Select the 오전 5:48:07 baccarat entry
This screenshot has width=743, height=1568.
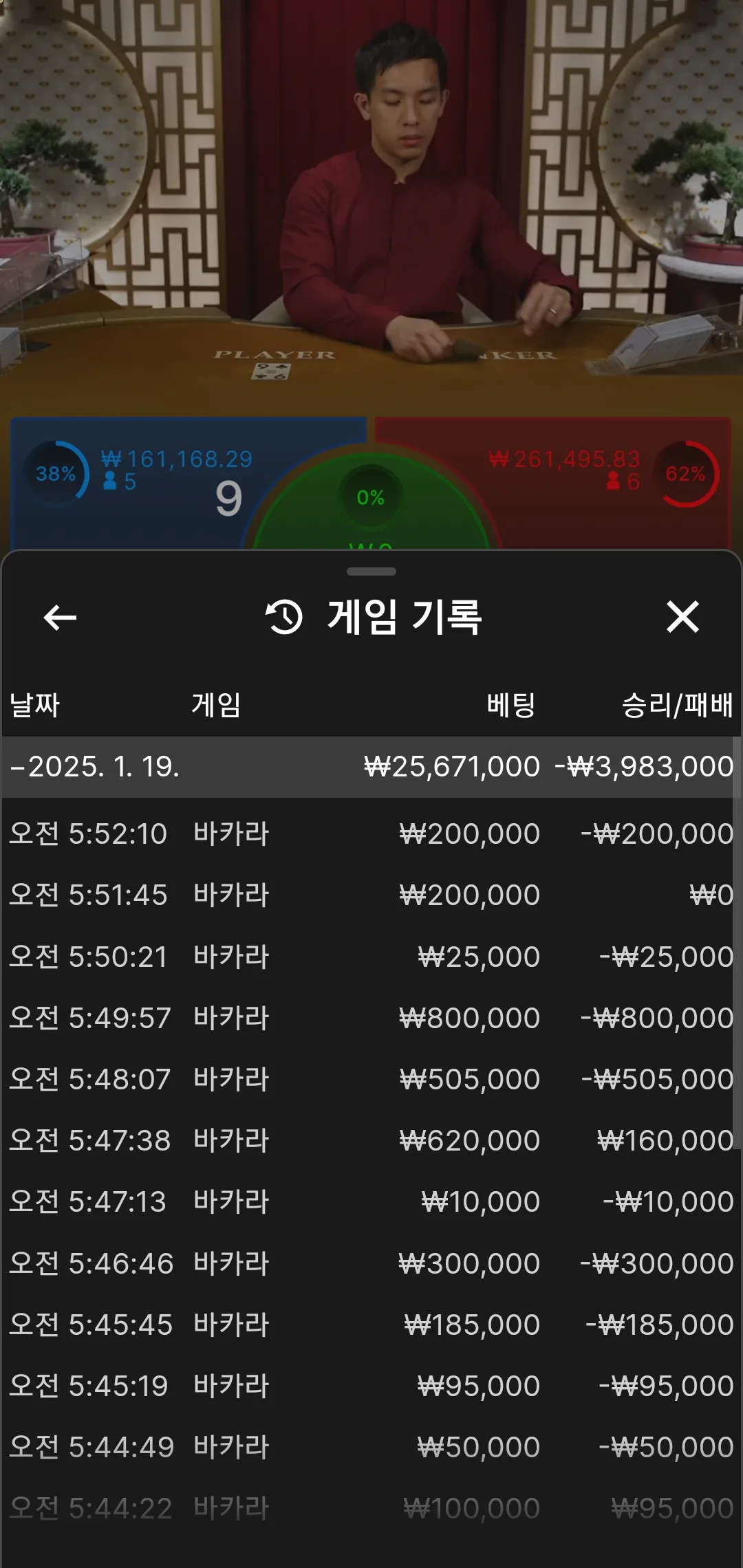(371, 1079)
